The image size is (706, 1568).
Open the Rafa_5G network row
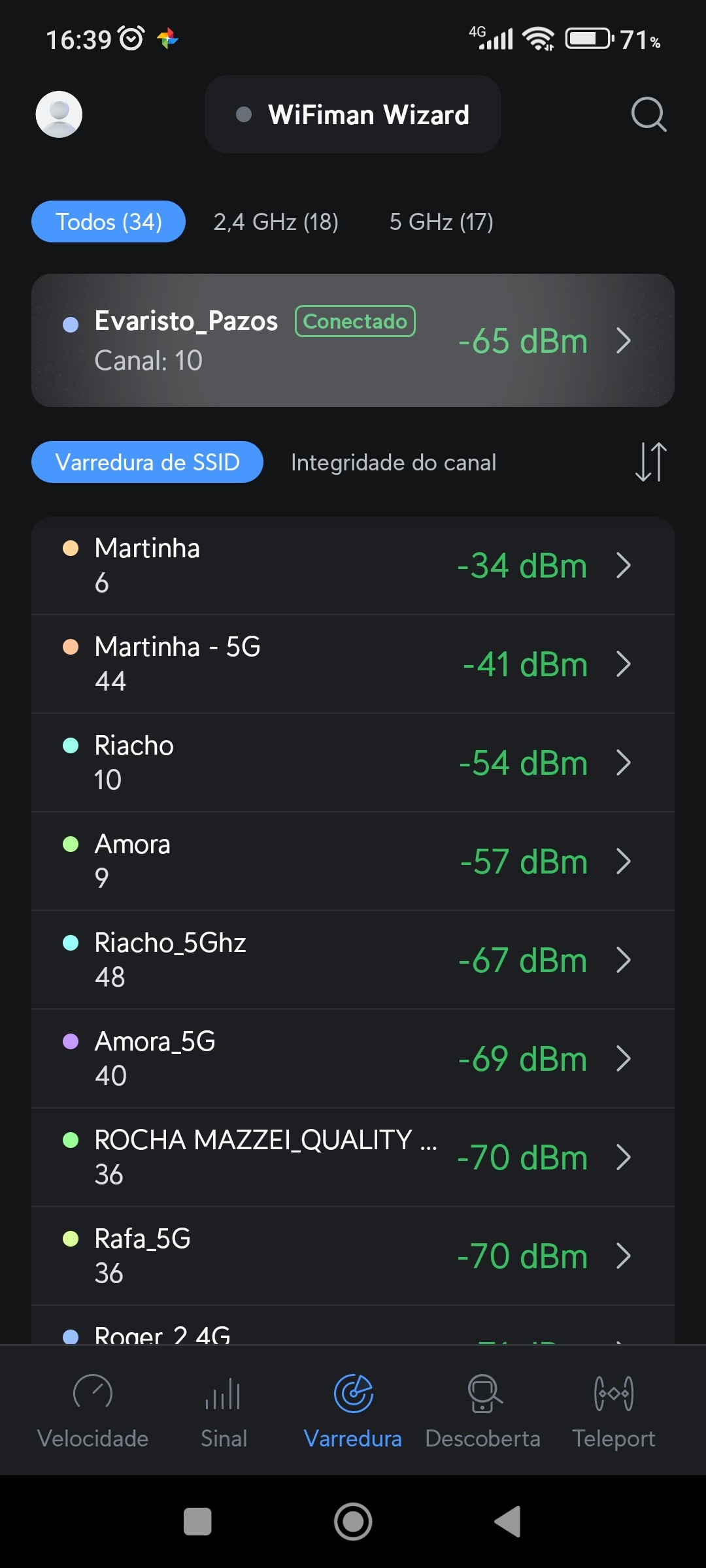(353, 1256)
